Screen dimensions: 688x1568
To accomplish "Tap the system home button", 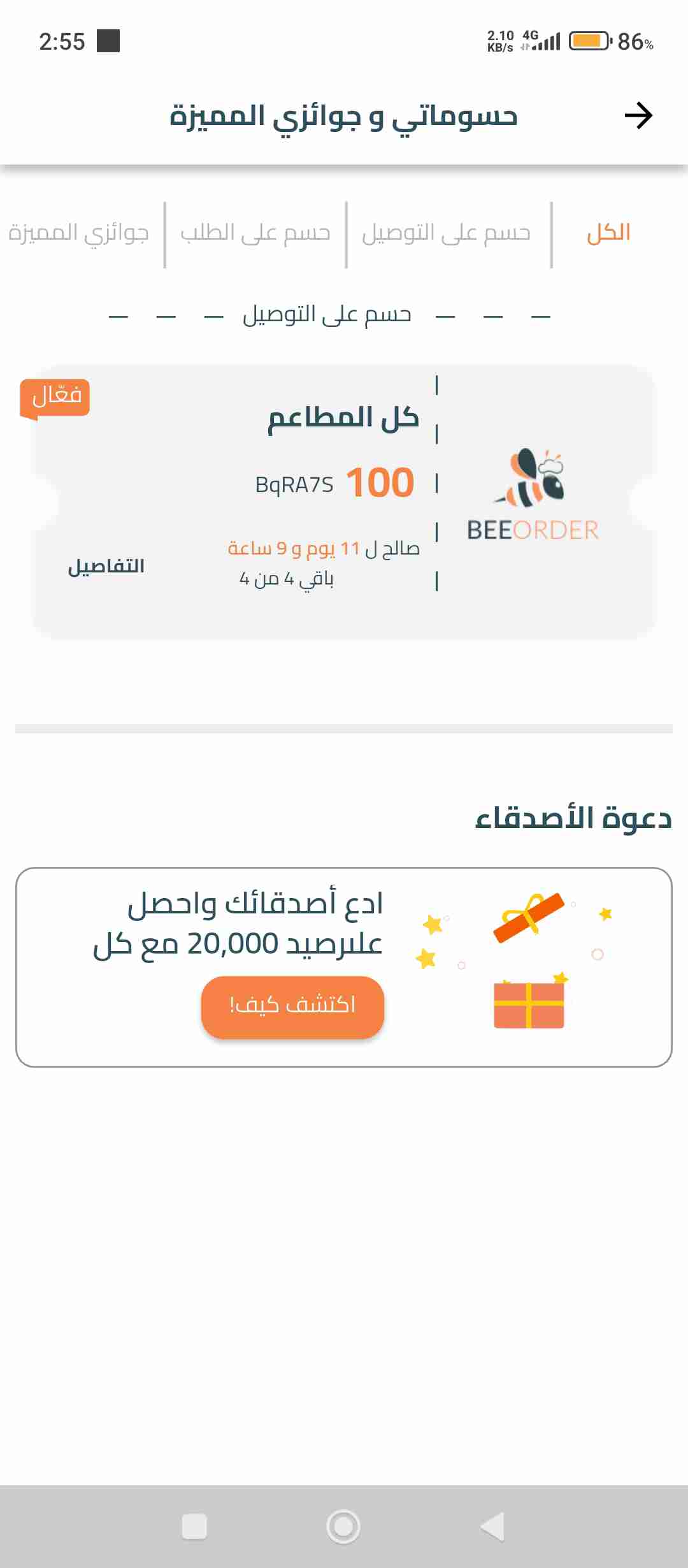I will point(343,1527).
